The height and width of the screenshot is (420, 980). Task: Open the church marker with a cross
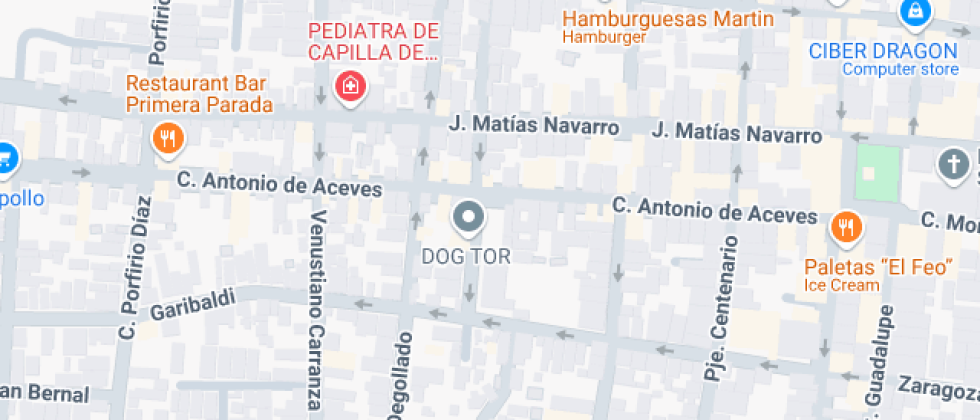[955, 163]
